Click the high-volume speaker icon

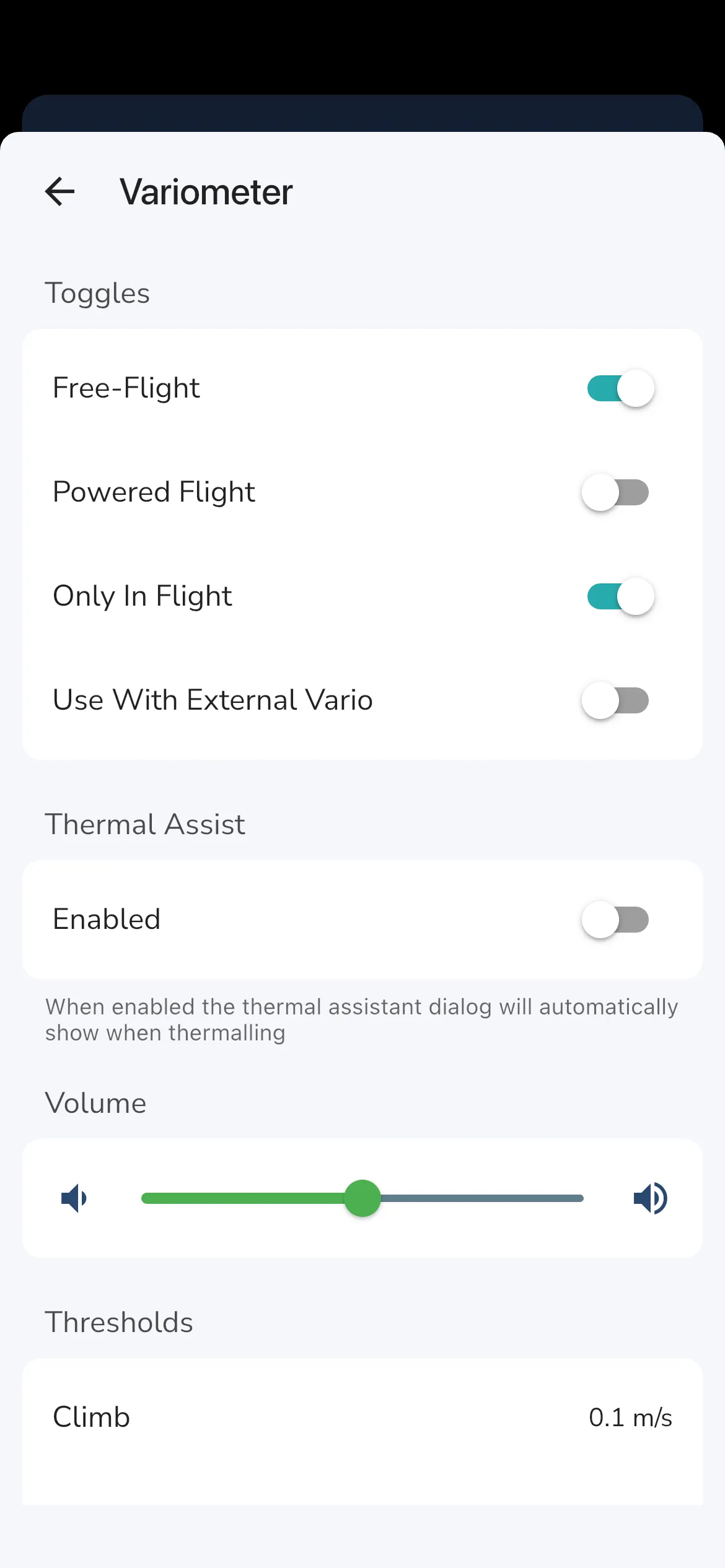tap(650, 1197)
